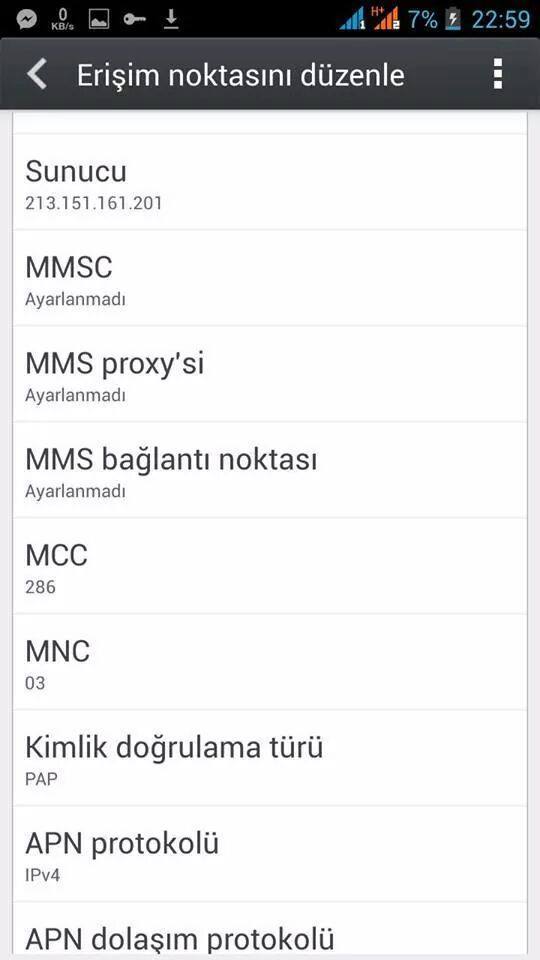The width and height of the screenshot is (540, 960).
Task: Open the three-dot overflow menu
Action: [x=498, y=75]
